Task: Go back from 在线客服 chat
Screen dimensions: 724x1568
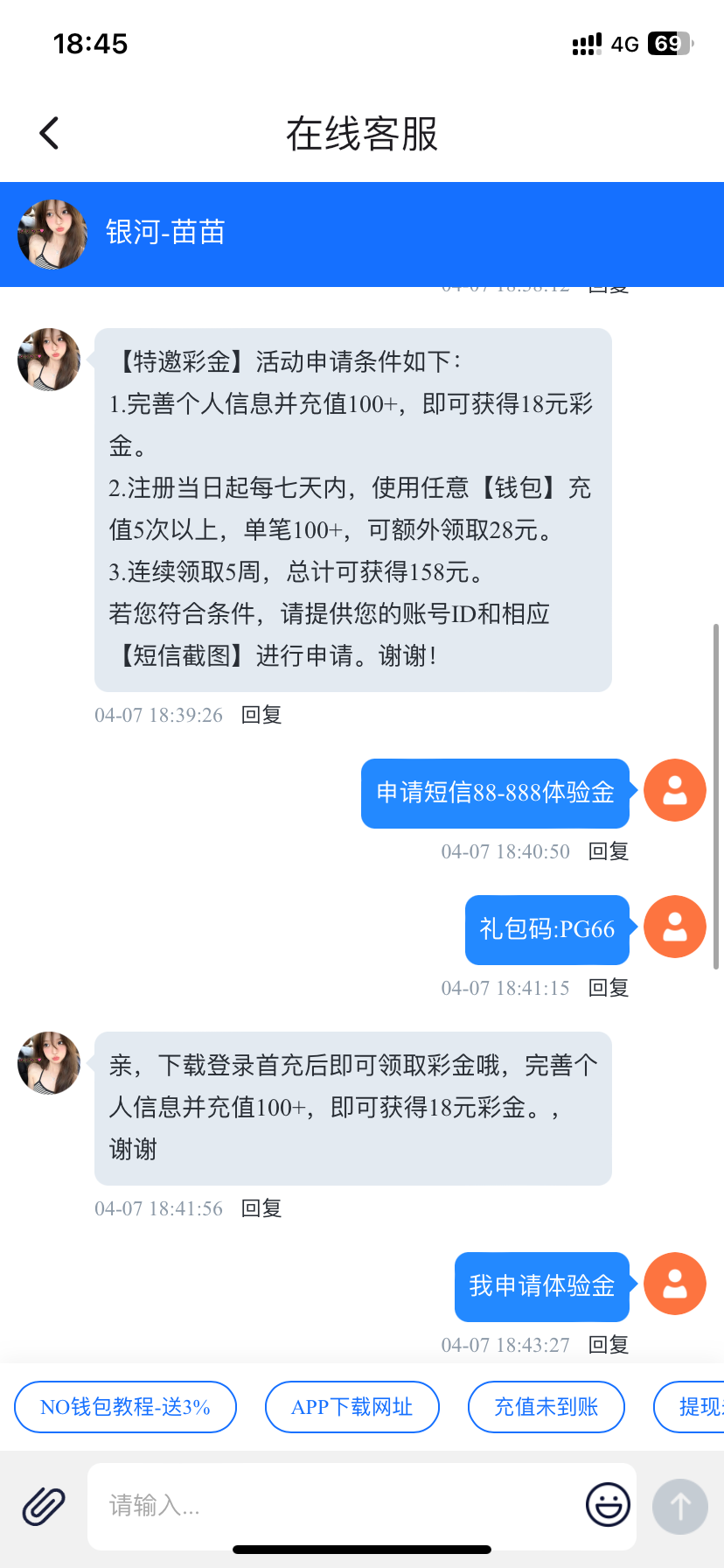Action: (50, 134)
